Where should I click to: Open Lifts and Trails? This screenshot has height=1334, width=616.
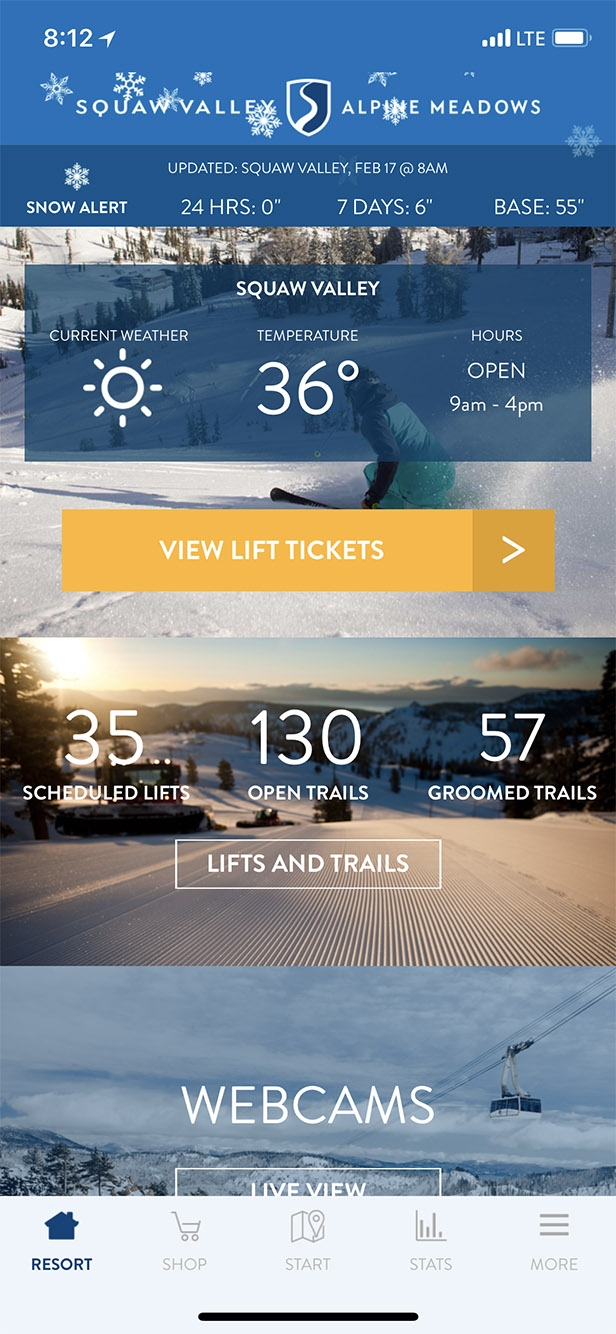tap(308, 864)
